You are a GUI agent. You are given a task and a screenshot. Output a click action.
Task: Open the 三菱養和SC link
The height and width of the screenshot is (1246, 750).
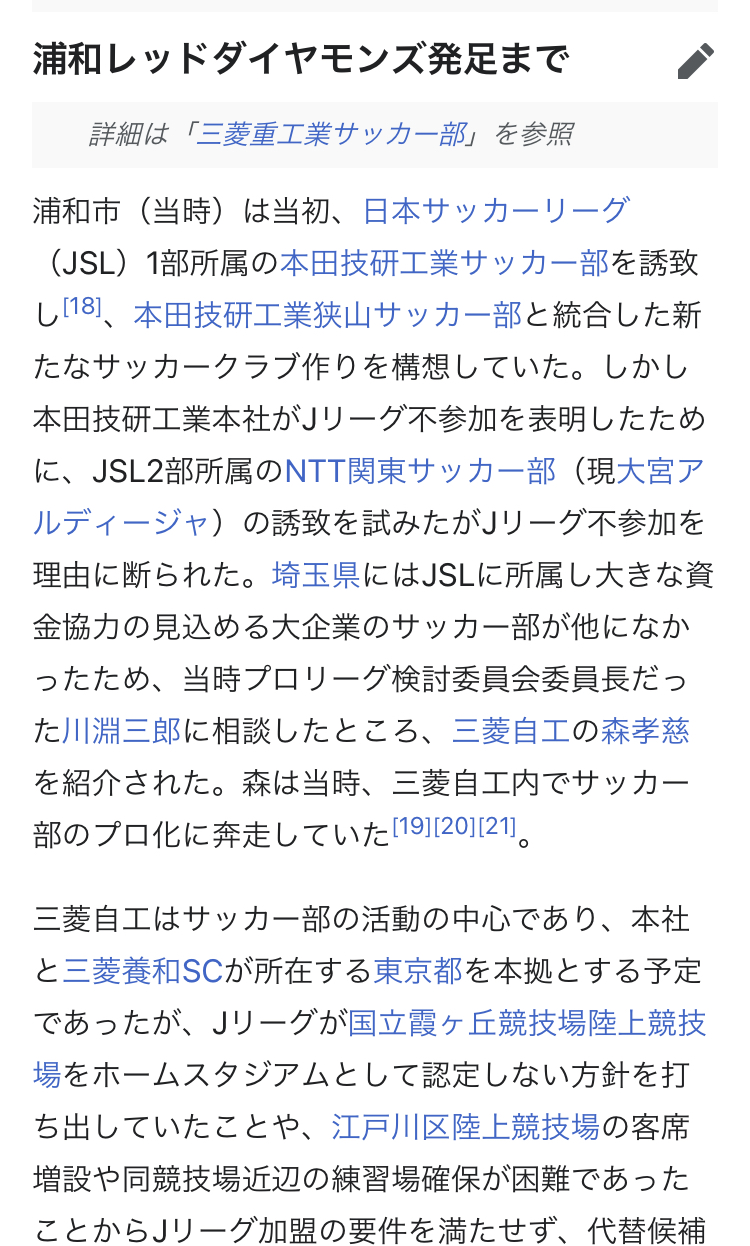click(142, 970)
